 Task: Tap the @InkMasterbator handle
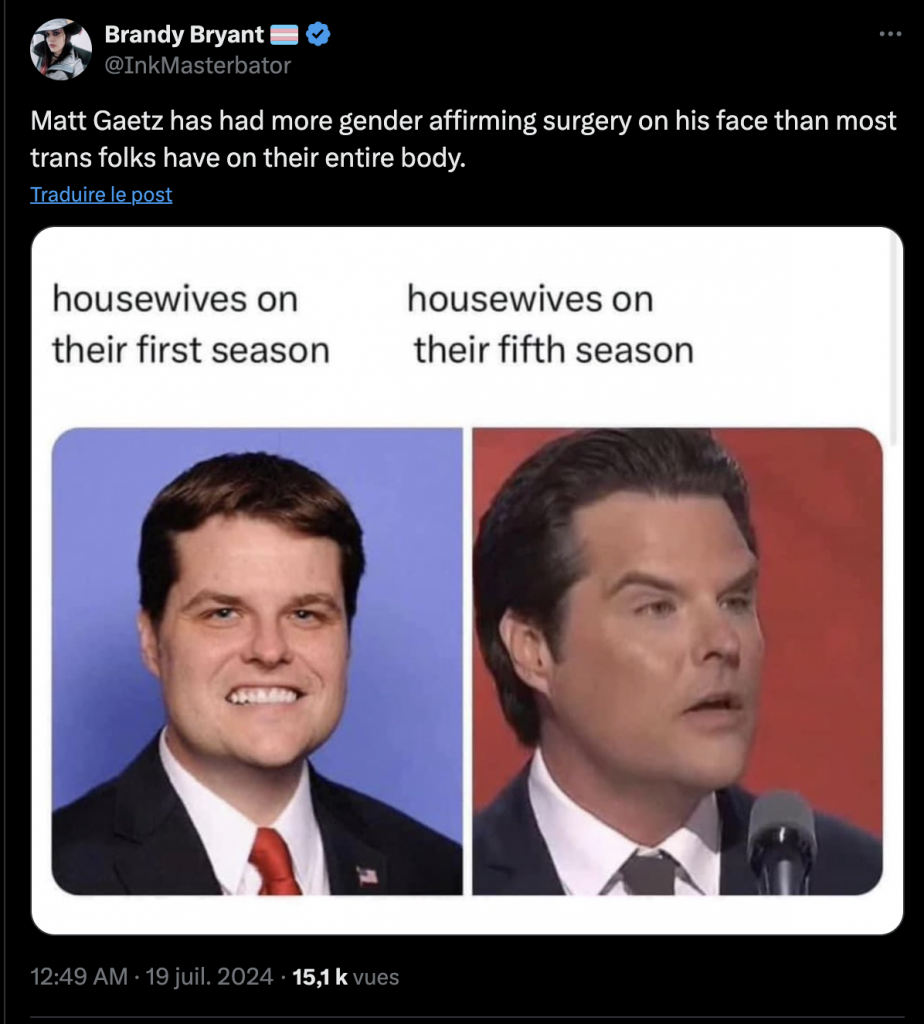[x=198, y=65]
